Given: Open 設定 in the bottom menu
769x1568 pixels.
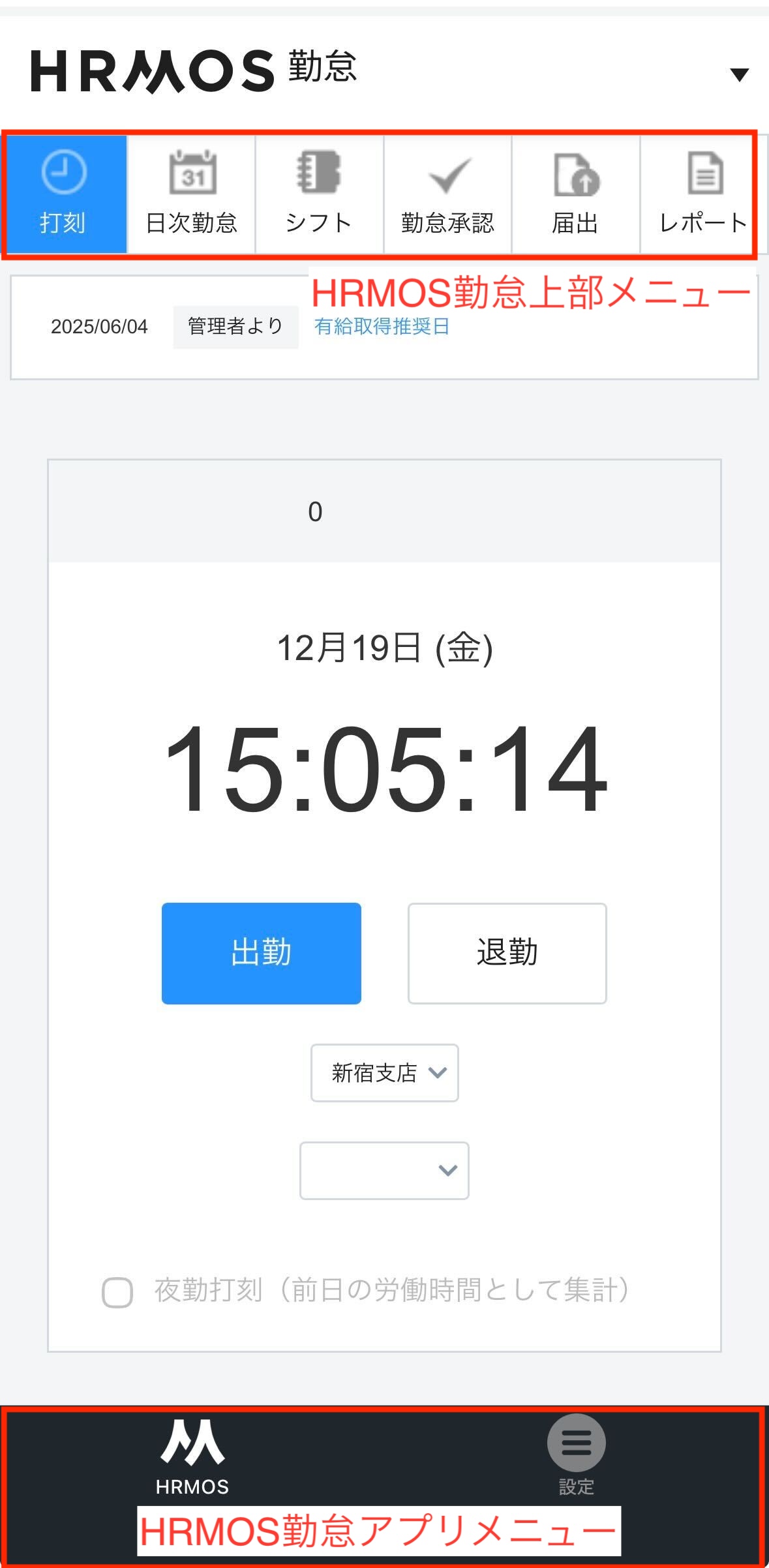Looking at the screenshot, I should (576, 1453).
